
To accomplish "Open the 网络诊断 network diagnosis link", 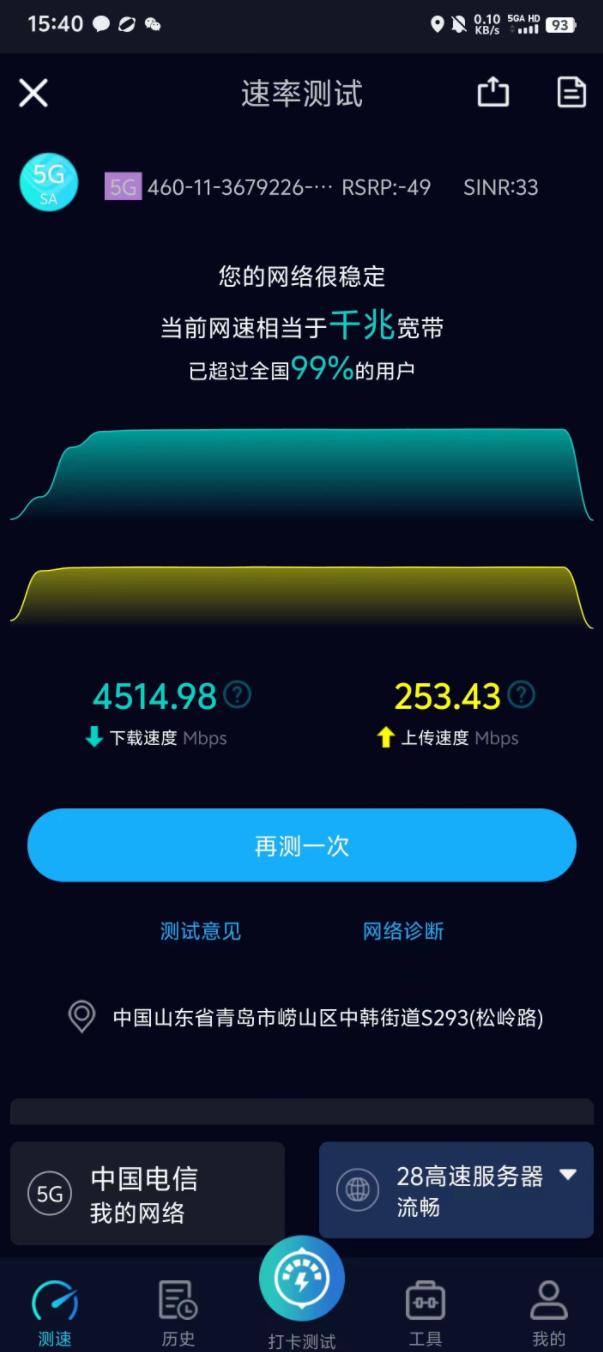I will [x=403, y=931].
